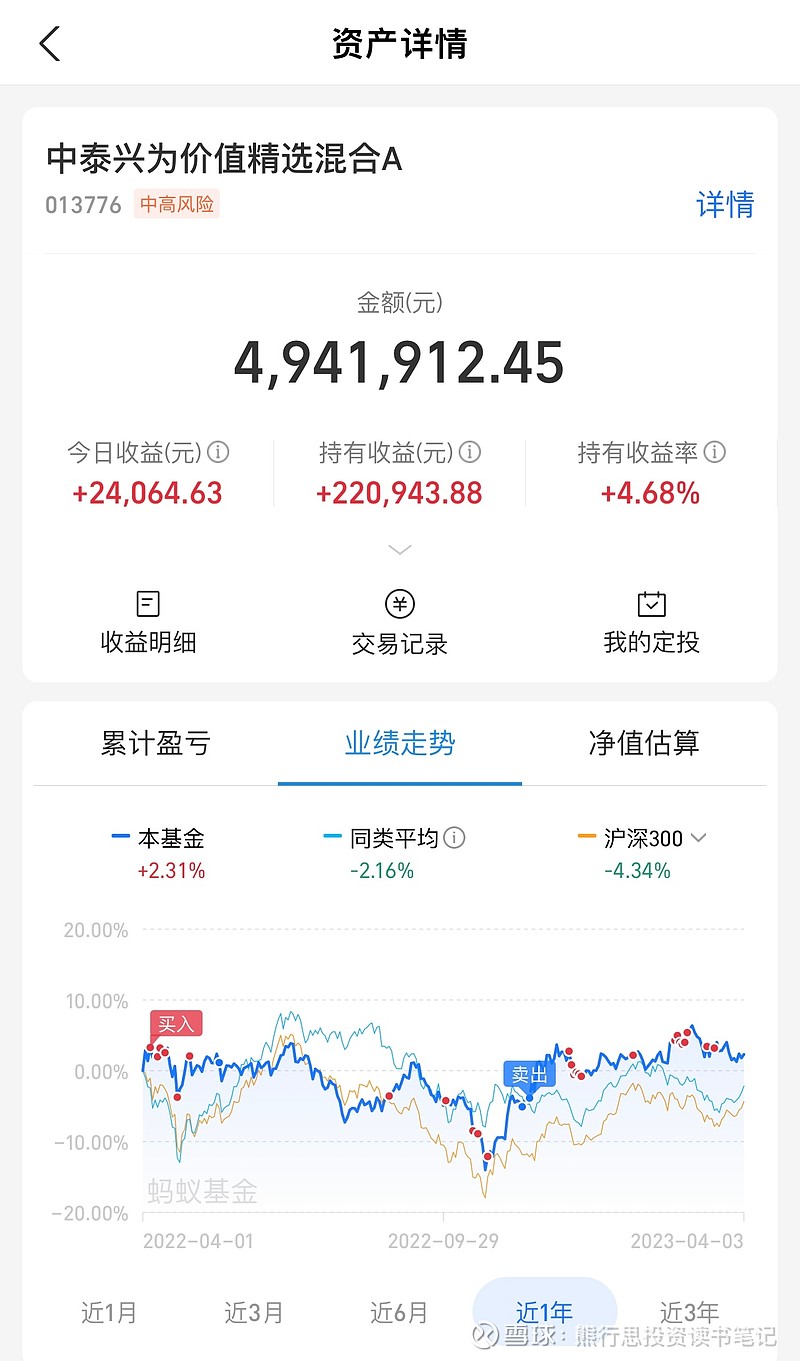Open the 详情 link for this fund

pos(725,204)
